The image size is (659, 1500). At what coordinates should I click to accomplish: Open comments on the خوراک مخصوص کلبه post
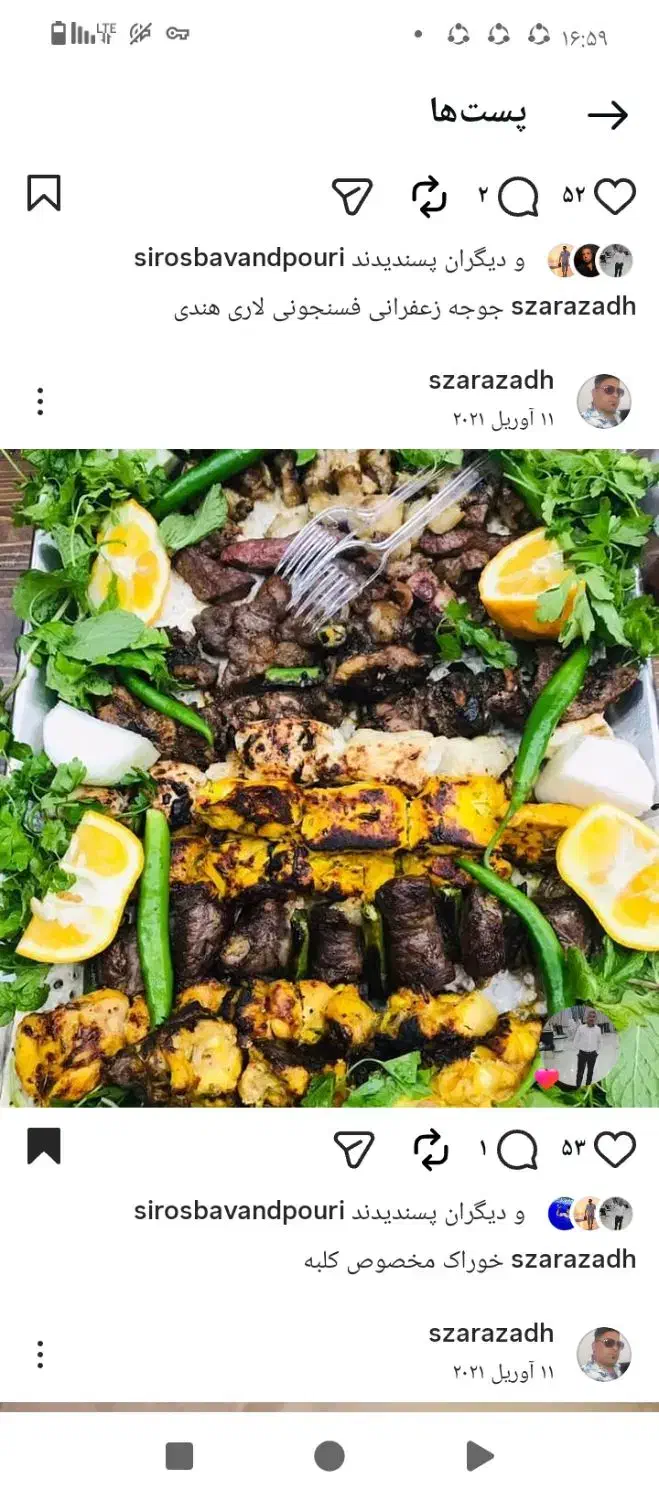(517, 1149)
